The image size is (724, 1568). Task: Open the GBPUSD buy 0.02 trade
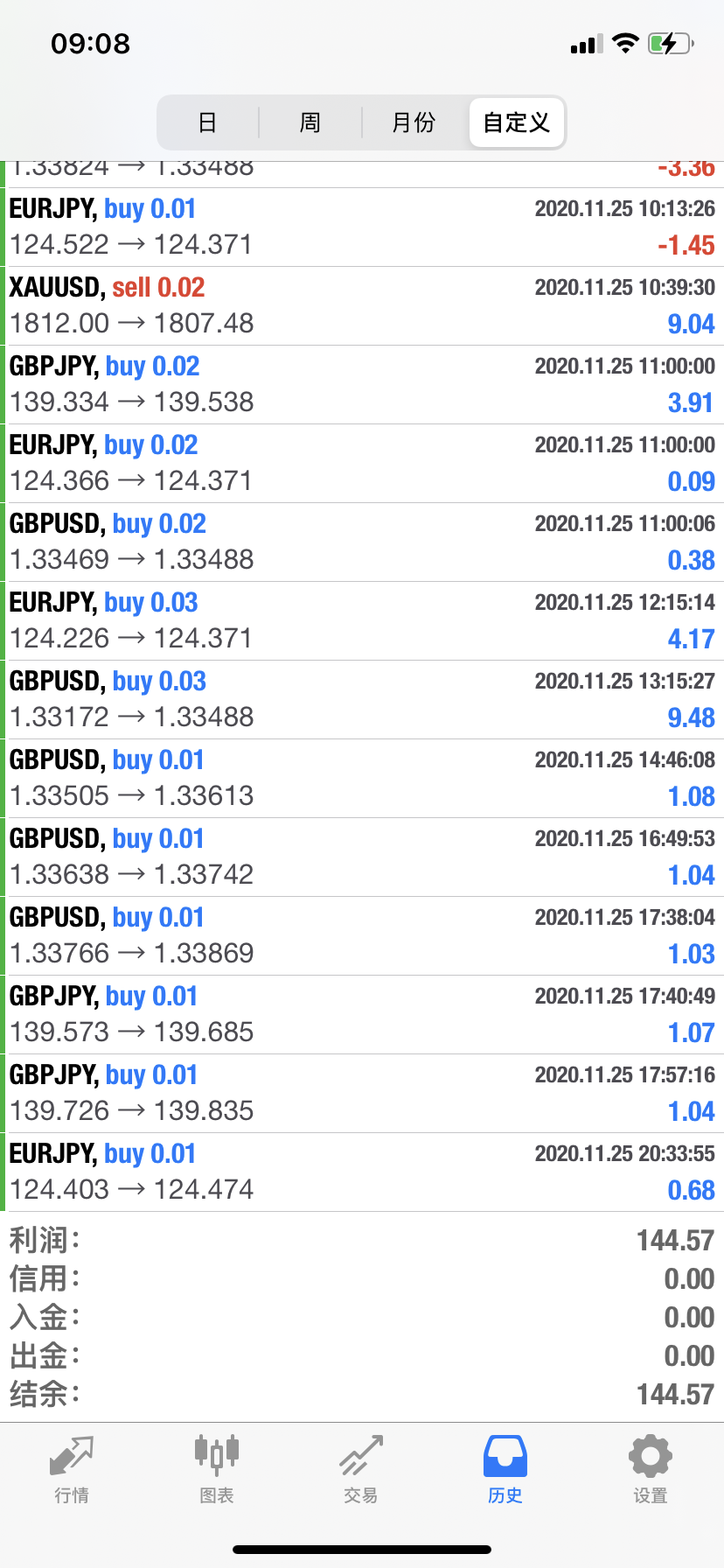pyautogui.click(x=362, y=542)
